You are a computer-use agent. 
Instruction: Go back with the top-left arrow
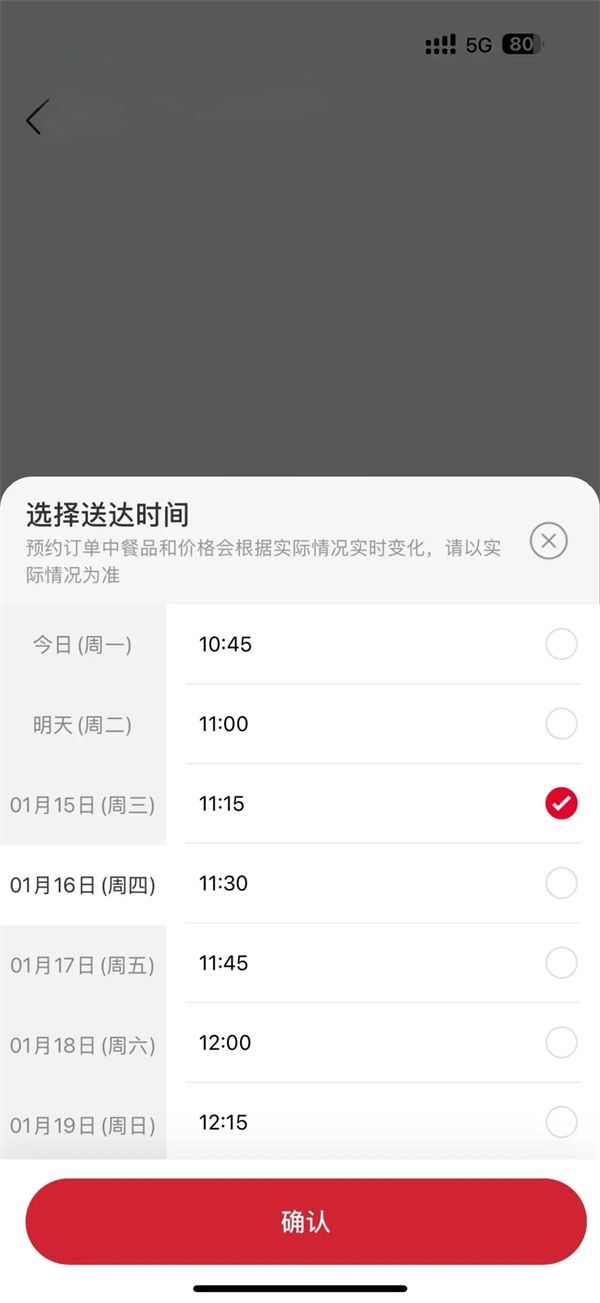click(x=35, y=118)
